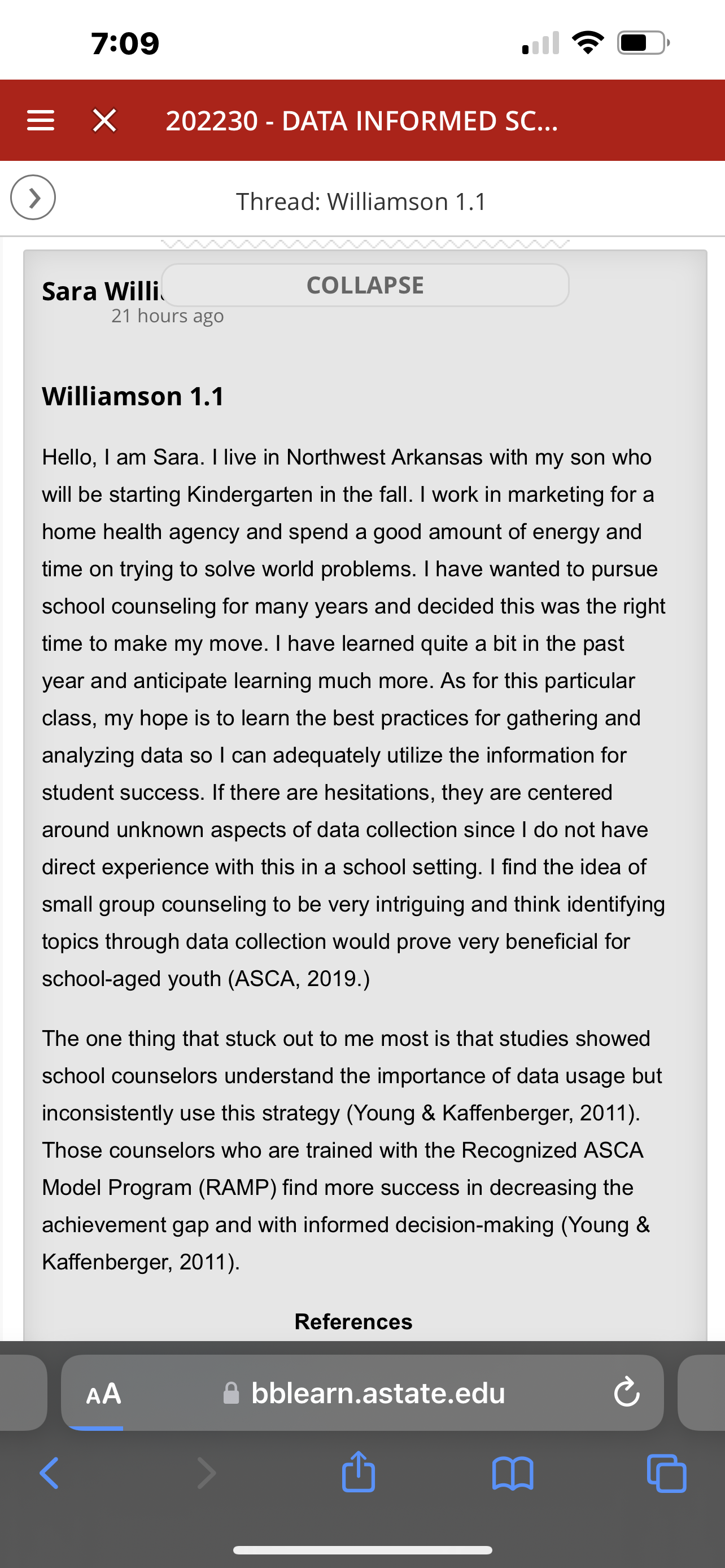The image size is (725, 1568).
Task: Expand the side panel arrow
Action: [33, 197]
